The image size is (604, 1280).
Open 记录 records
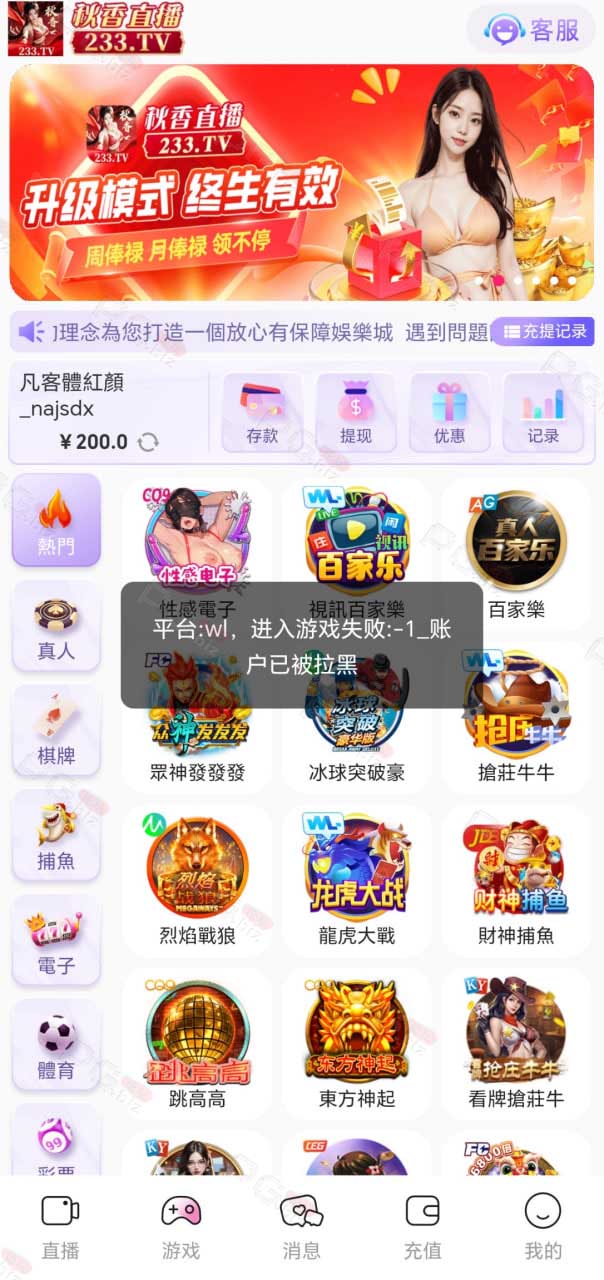tap(543, 412)
